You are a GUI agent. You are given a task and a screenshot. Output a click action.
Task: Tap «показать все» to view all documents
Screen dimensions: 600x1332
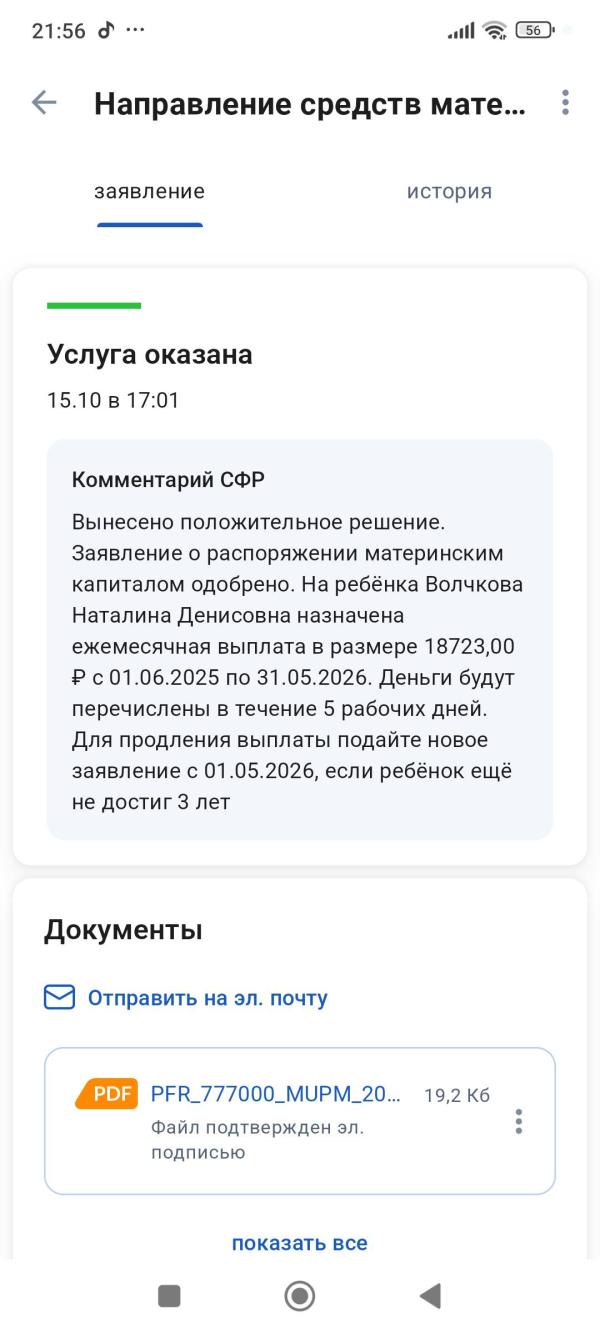pos(300,1244)
